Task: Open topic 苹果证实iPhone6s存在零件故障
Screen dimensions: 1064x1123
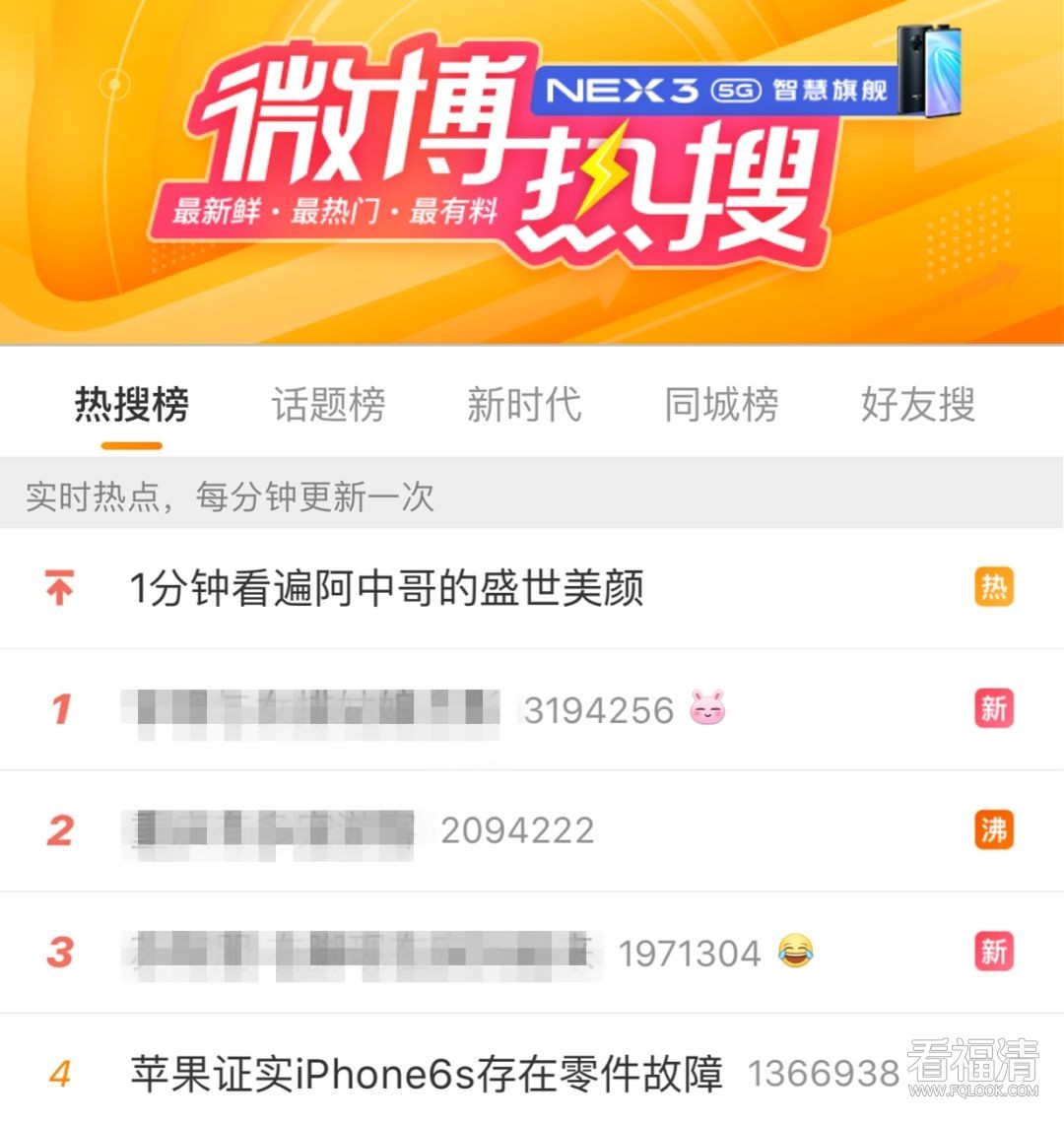Action: pos(426,1074)
